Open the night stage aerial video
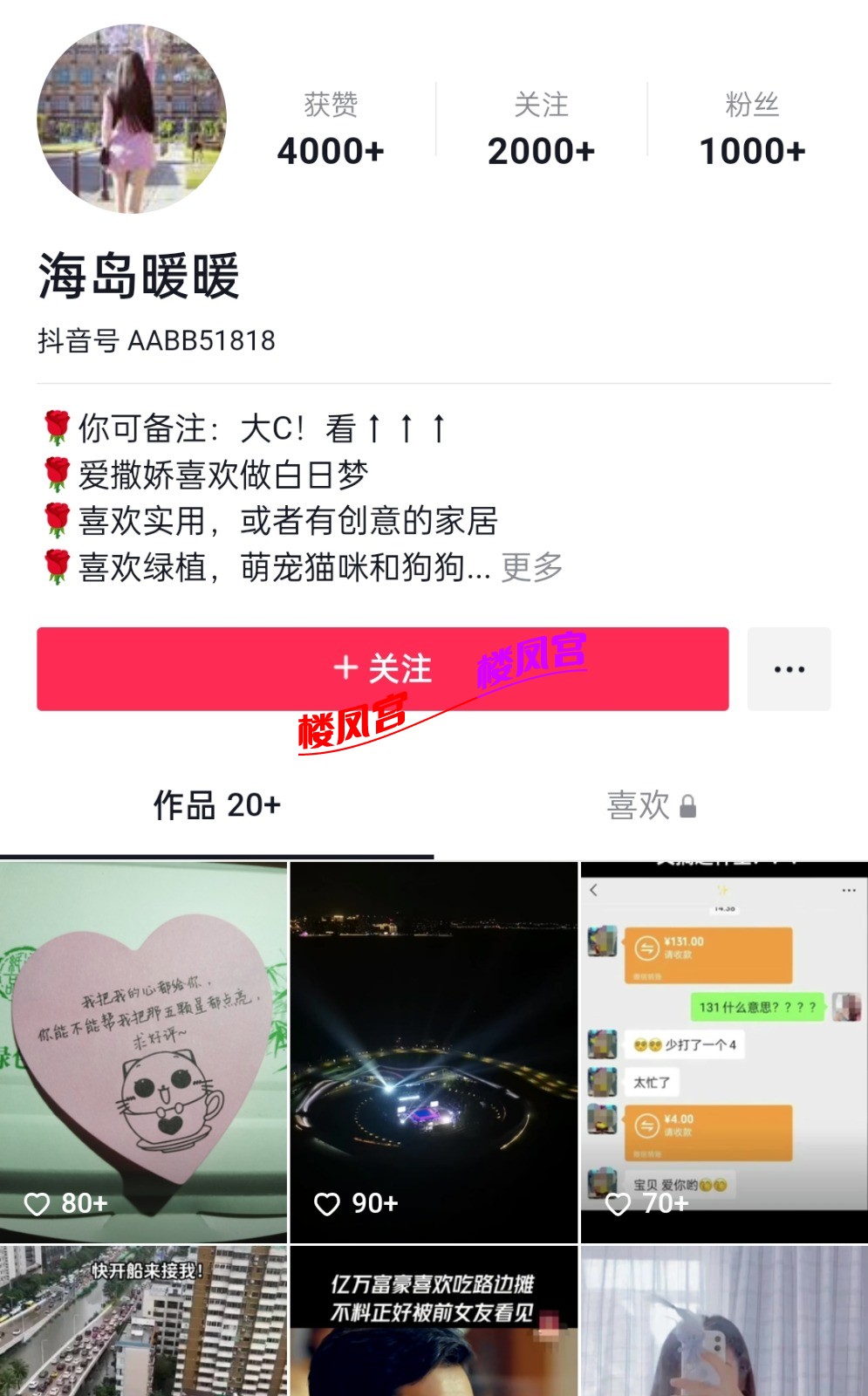 tap(434, 1051)
